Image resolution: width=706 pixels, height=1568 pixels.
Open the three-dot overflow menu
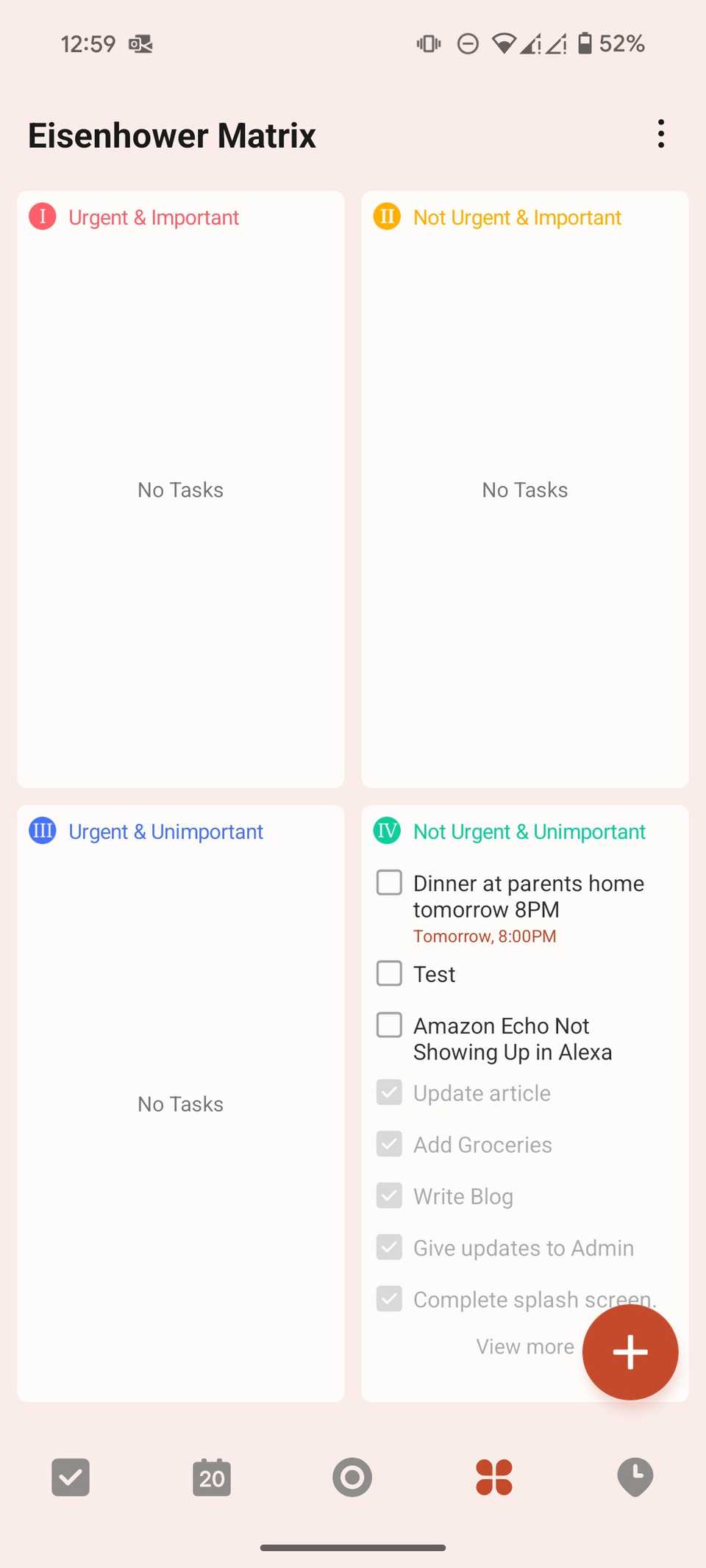(x=660, y=134)
